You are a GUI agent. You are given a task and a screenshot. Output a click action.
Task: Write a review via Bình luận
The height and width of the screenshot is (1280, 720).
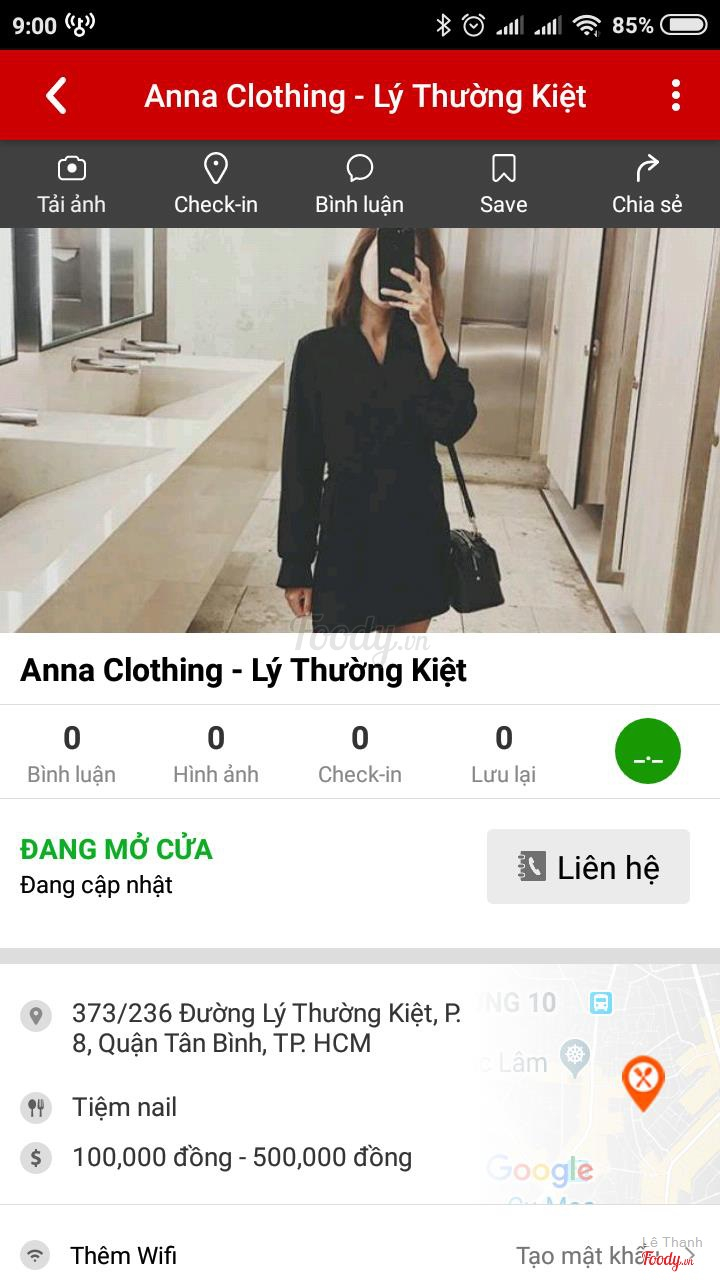pos(360,185)
